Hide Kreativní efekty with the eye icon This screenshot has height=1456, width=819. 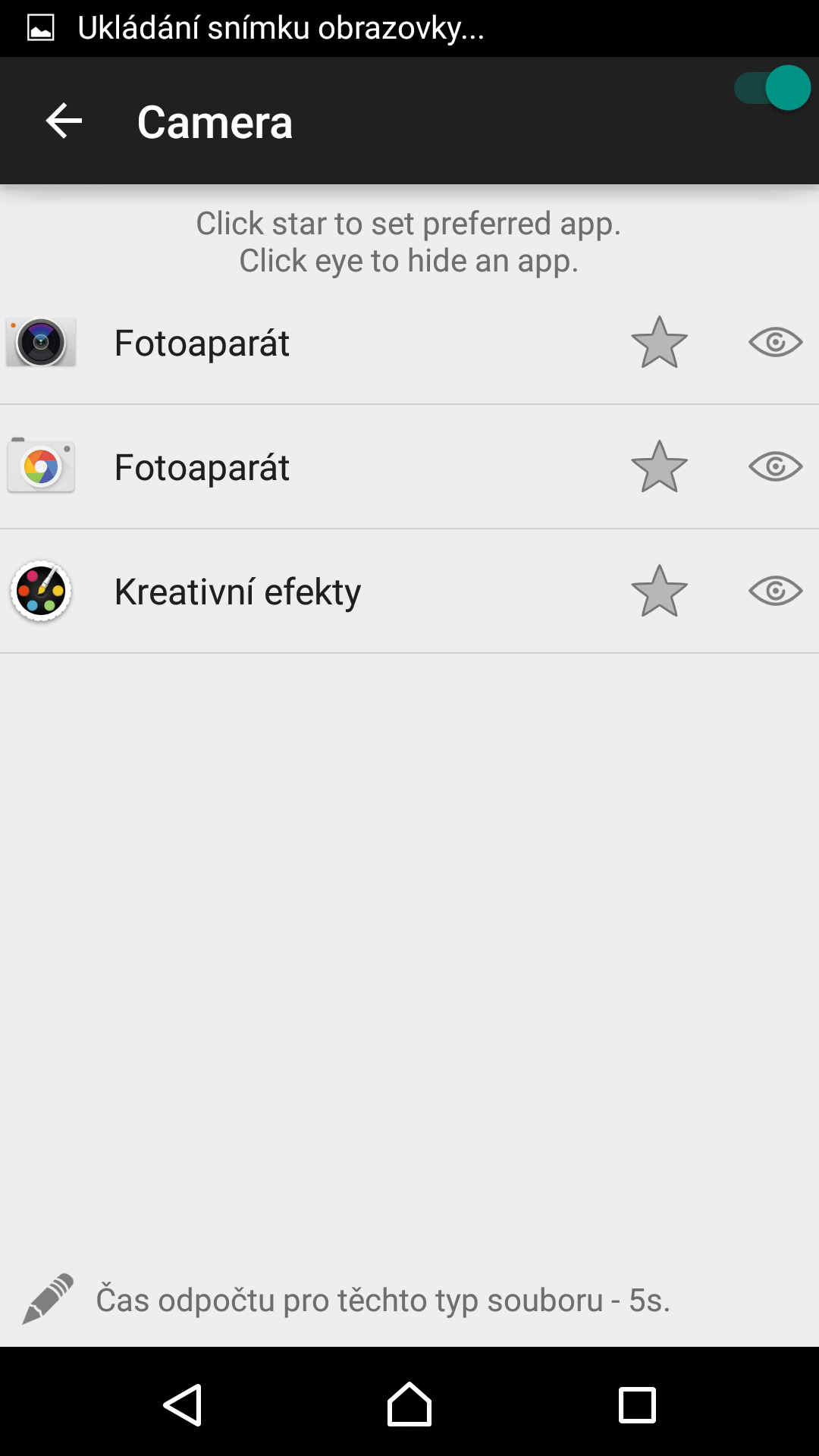(775, 591)
